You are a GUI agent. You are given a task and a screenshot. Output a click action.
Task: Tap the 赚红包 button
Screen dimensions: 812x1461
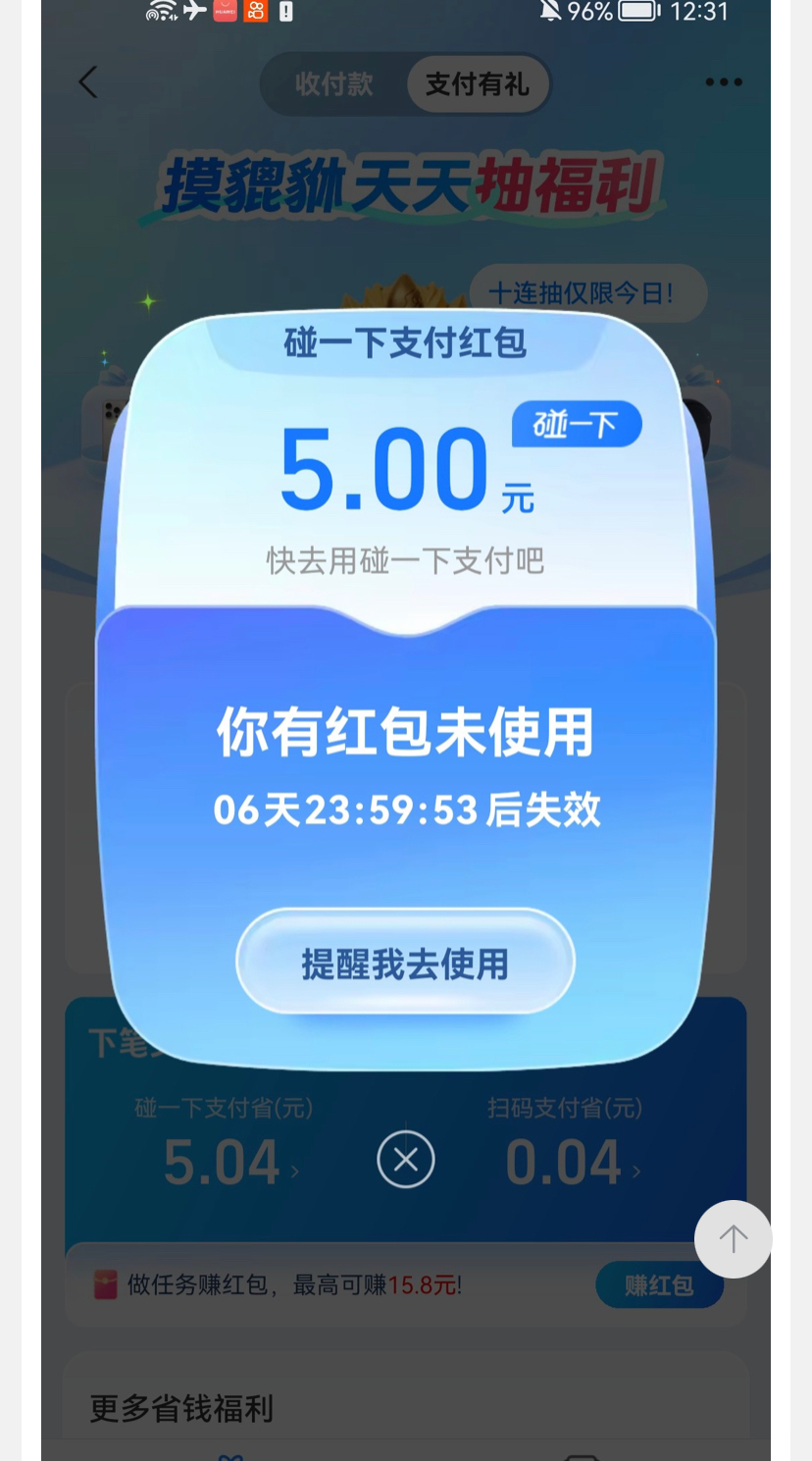[659, 1284]
